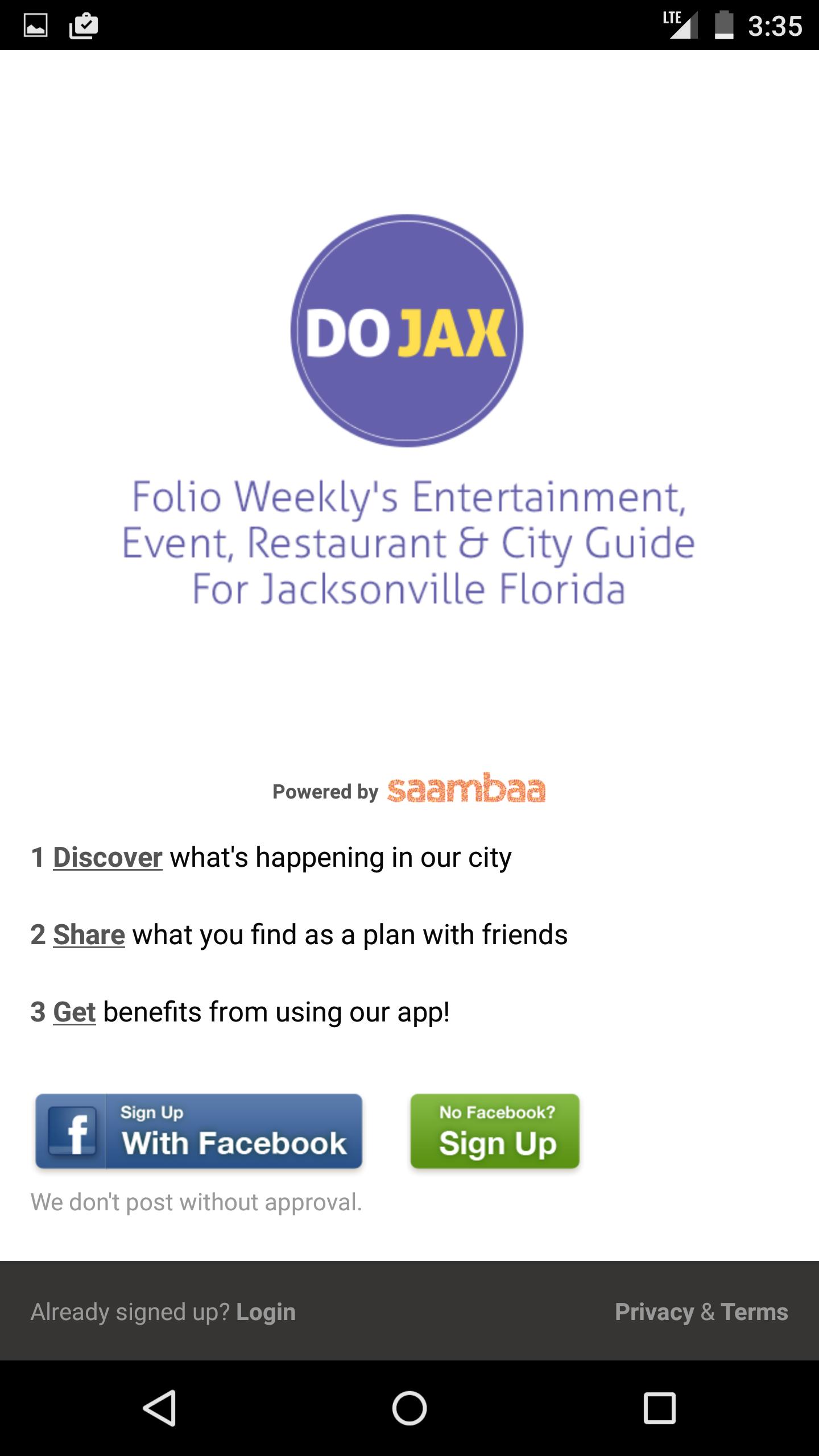This screenshot has width=819, height=1456.
Task: Sign up with Facebook
Action: 198,1131
